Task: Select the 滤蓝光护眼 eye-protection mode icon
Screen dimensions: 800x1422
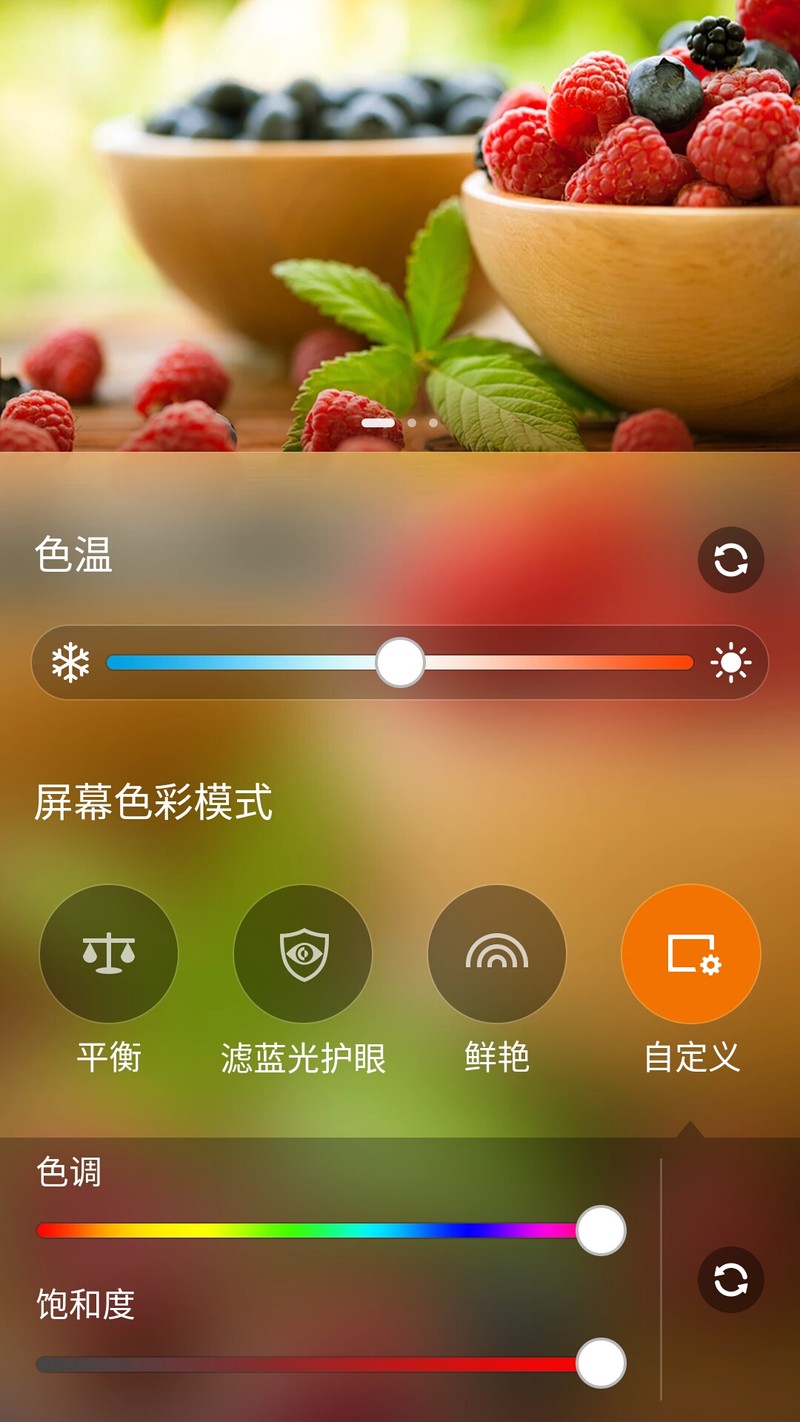Action: [303, 953]
